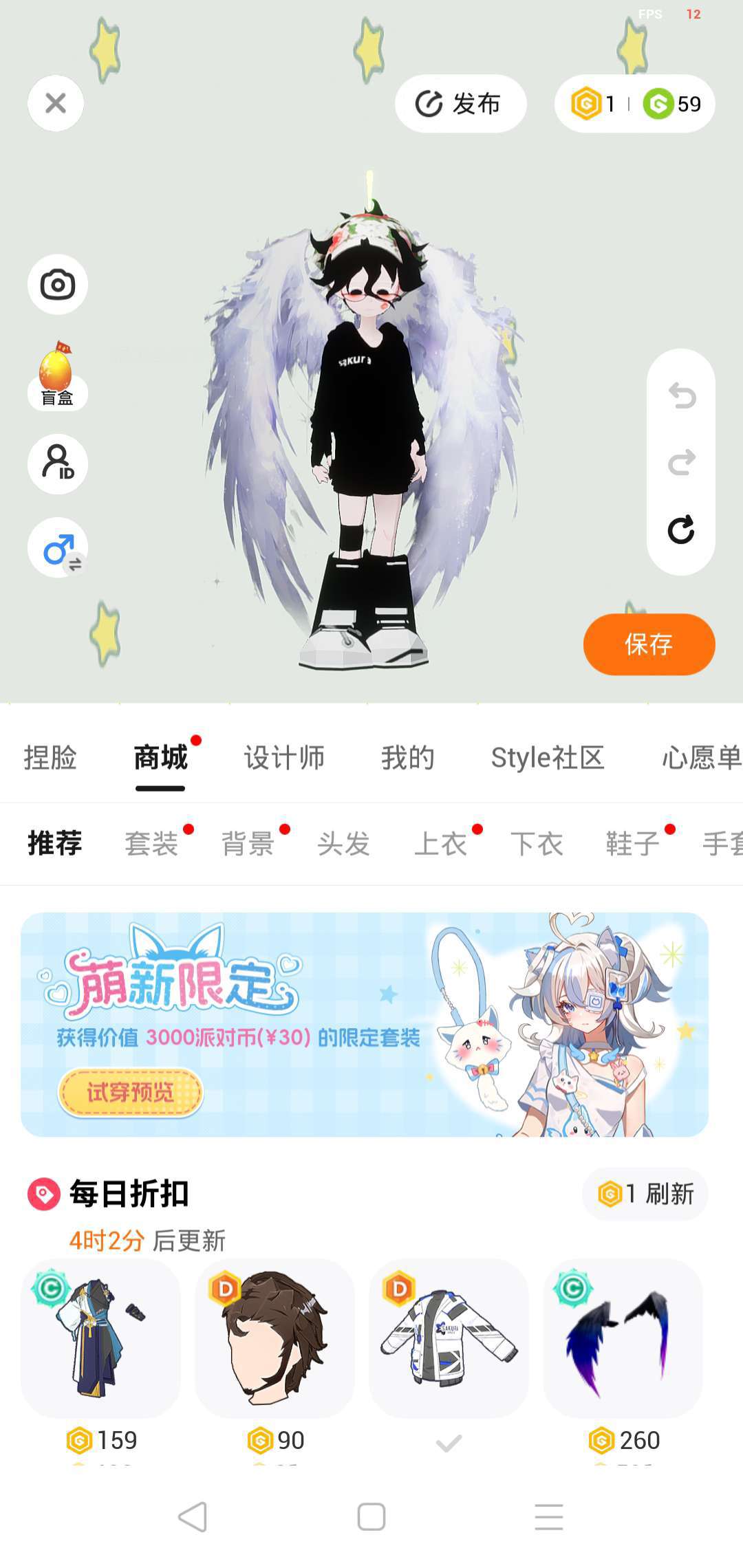The height and width of the screenshot is (1568, 743).
Task: Switch to the 捏脸 tab
Action: (x=50, y=758)
